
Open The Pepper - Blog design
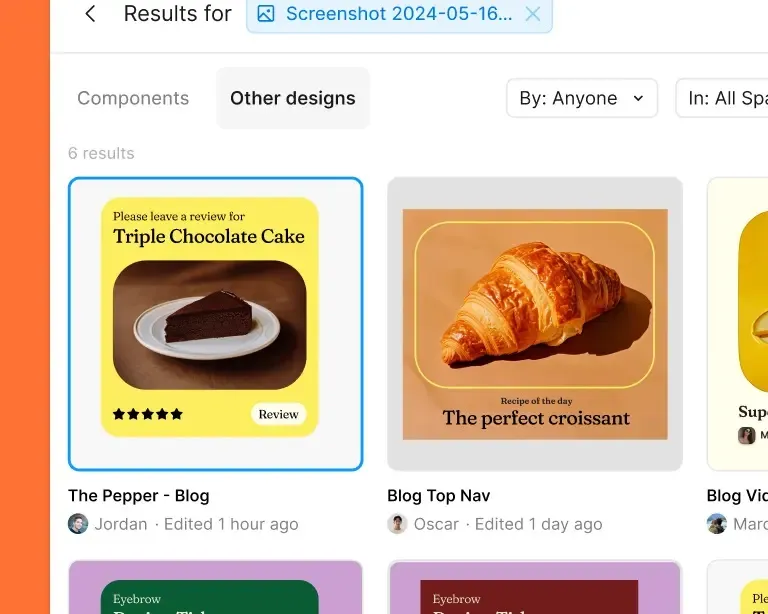[x=215, y=324]
